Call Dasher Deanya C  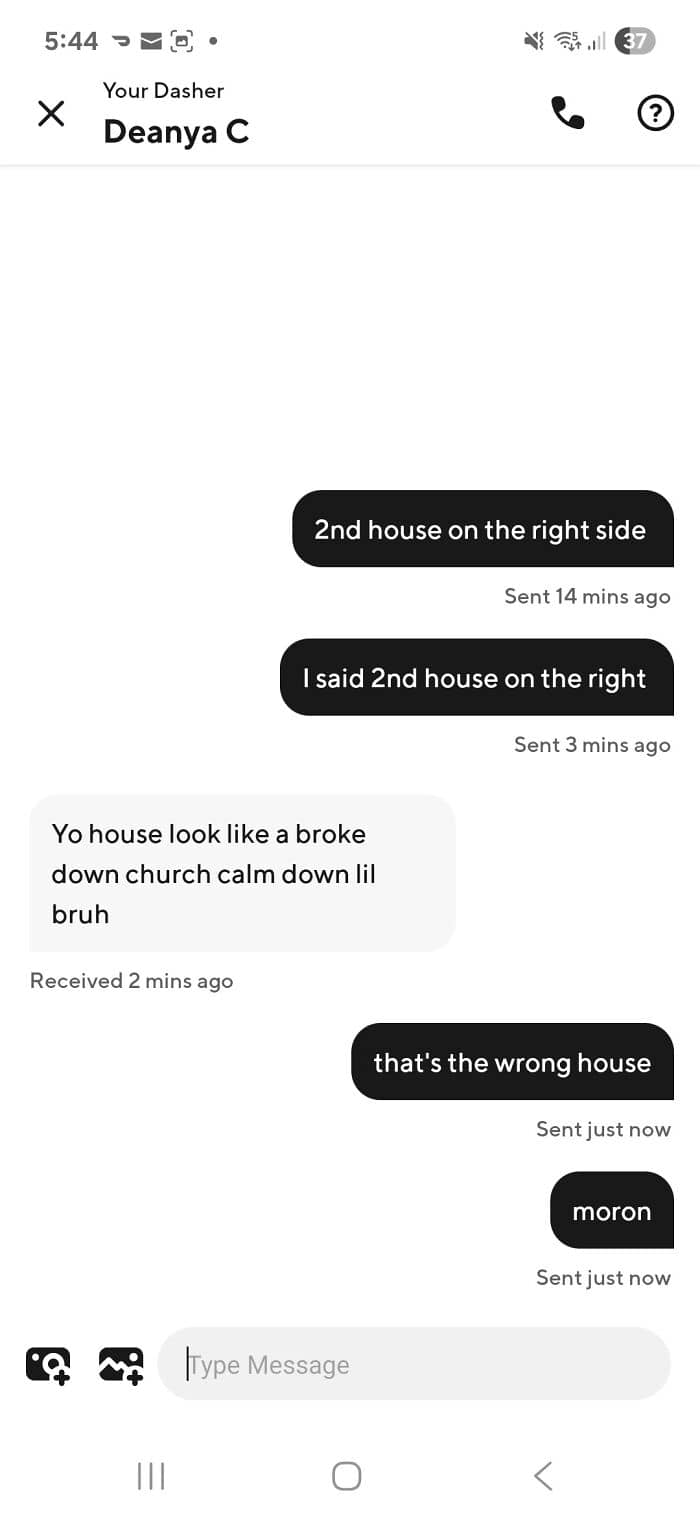pos(567,114)
